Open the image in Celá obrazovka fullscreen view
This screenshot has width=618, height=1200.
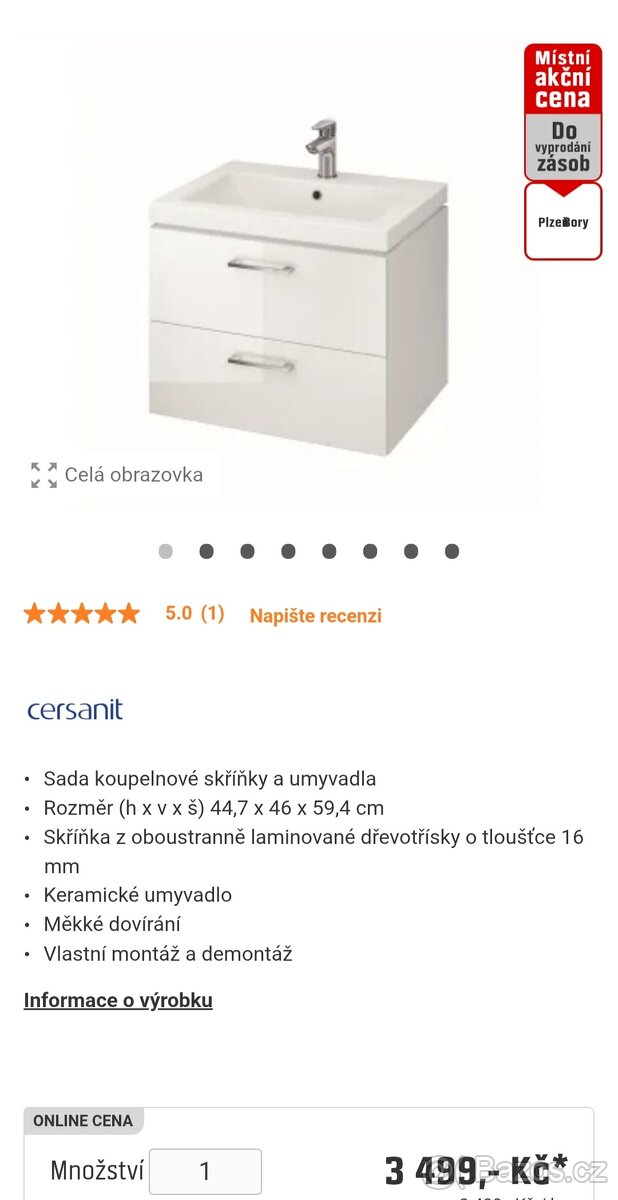click(x=117, y=475)
